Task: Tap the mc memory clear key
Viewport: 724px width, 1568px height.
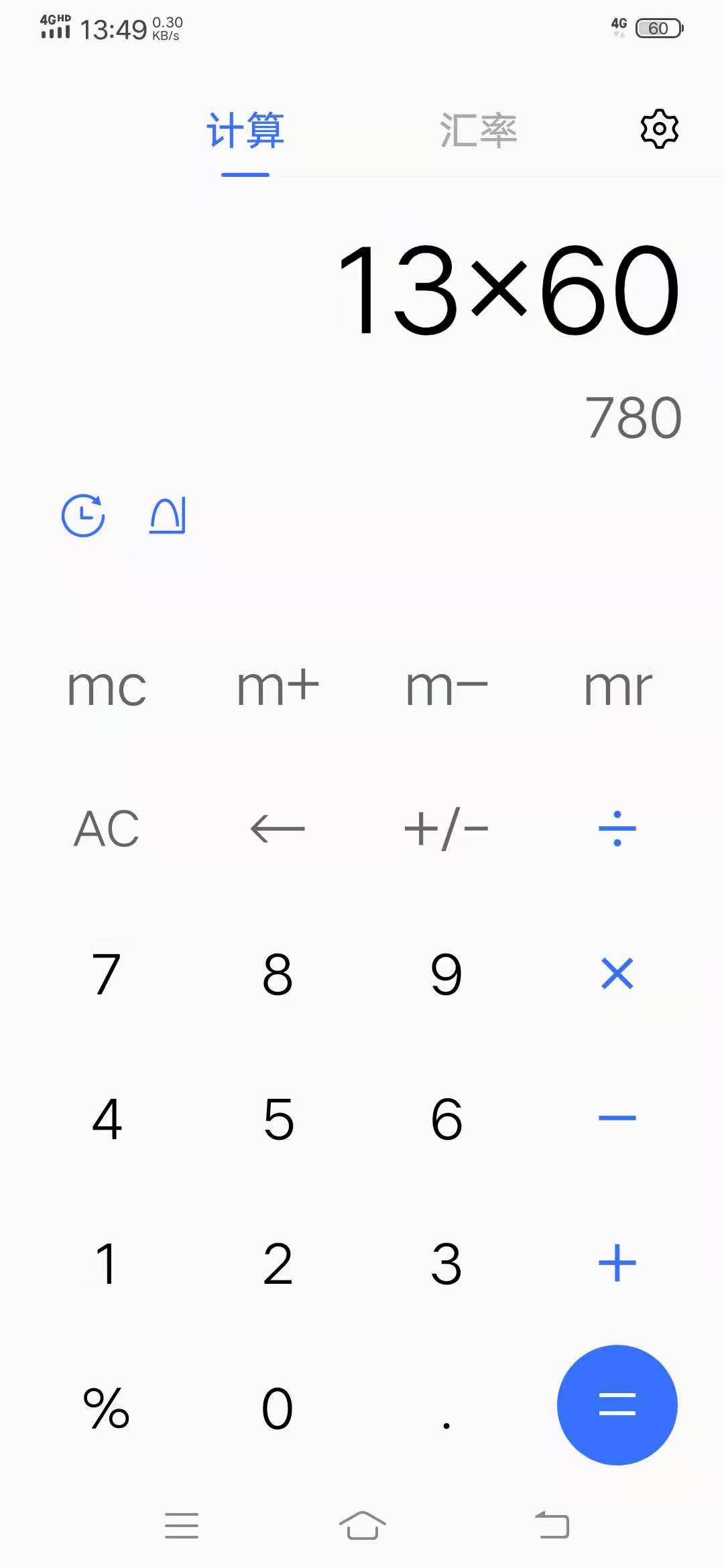Action: tap(107, 688)
